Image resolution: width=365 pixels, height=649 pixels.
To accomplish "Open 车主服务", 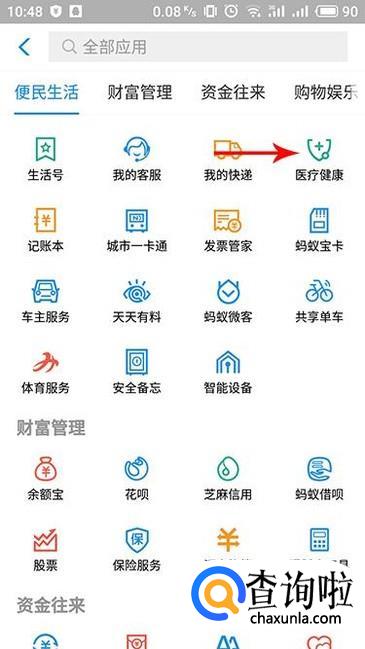I will pyautogui.click(x=46, y=302).
